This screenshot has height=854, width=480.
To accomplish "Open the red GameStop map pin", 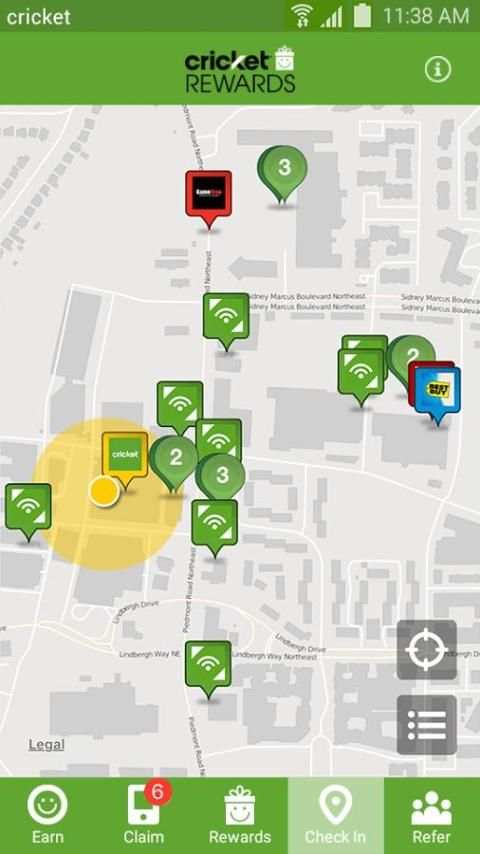I will 208,196.
